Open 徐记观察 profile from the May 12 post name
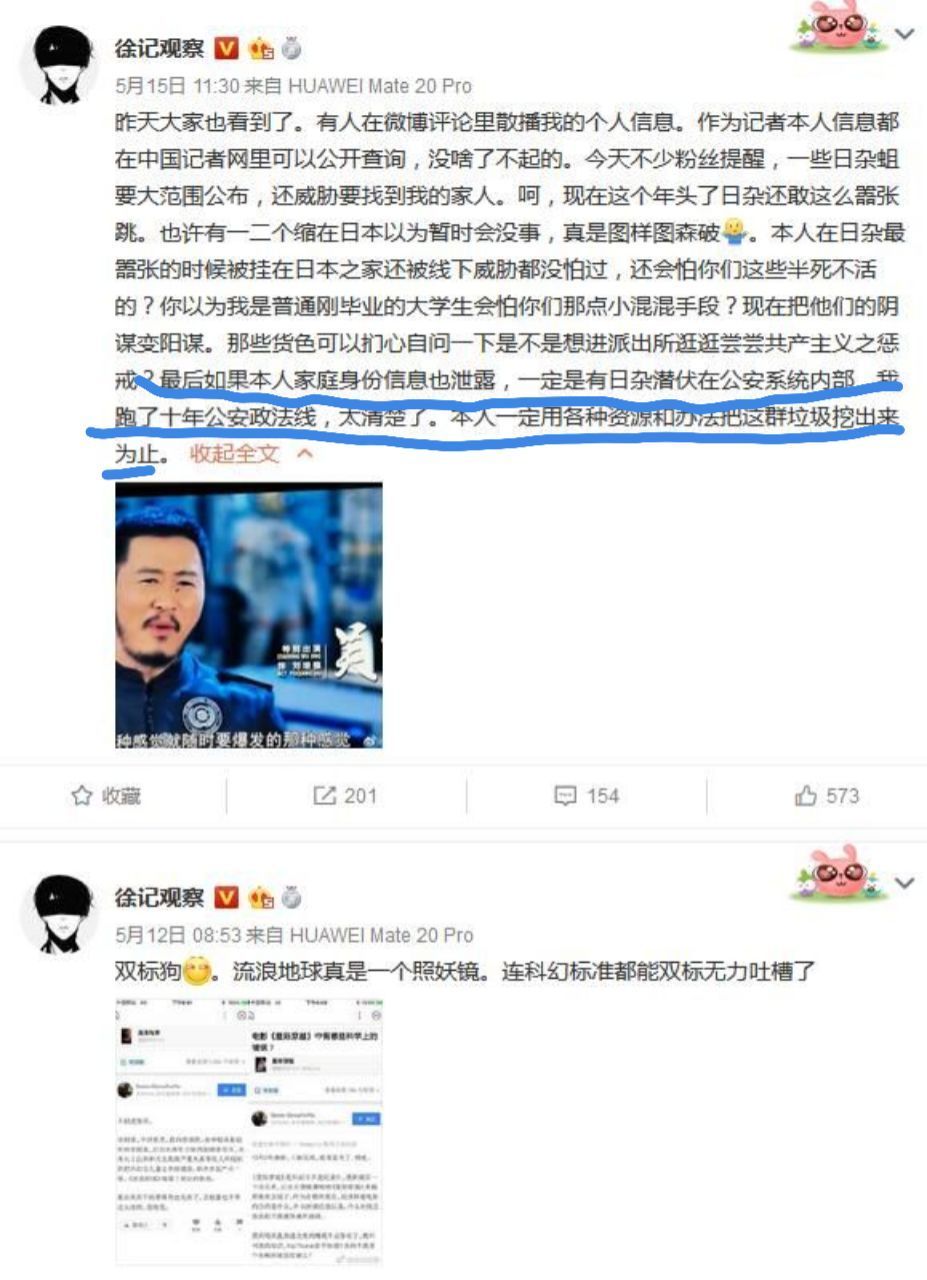 tap(159, 897)
